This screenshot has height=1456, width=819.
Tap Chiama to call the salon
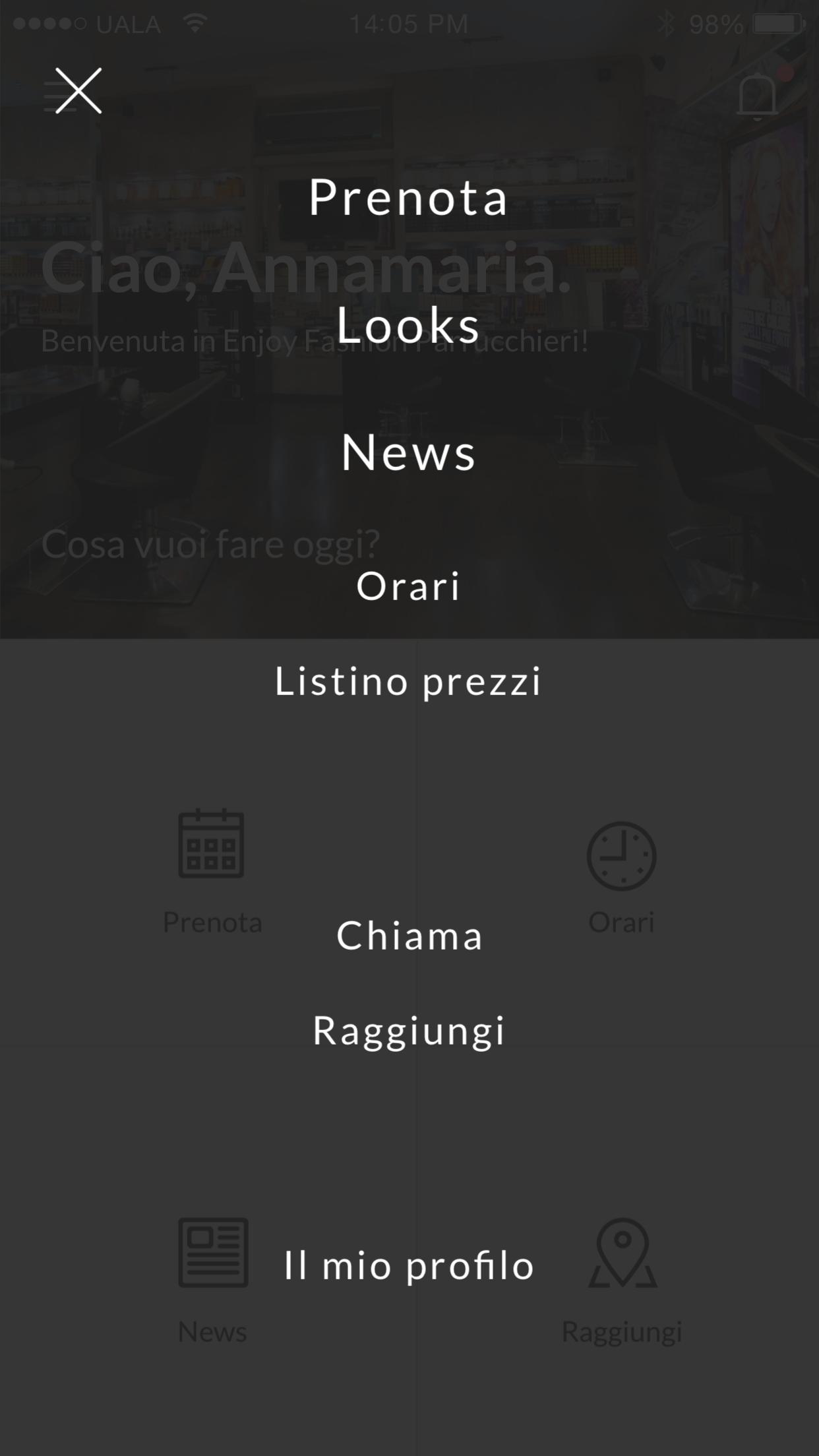click(x=408, y=936)
